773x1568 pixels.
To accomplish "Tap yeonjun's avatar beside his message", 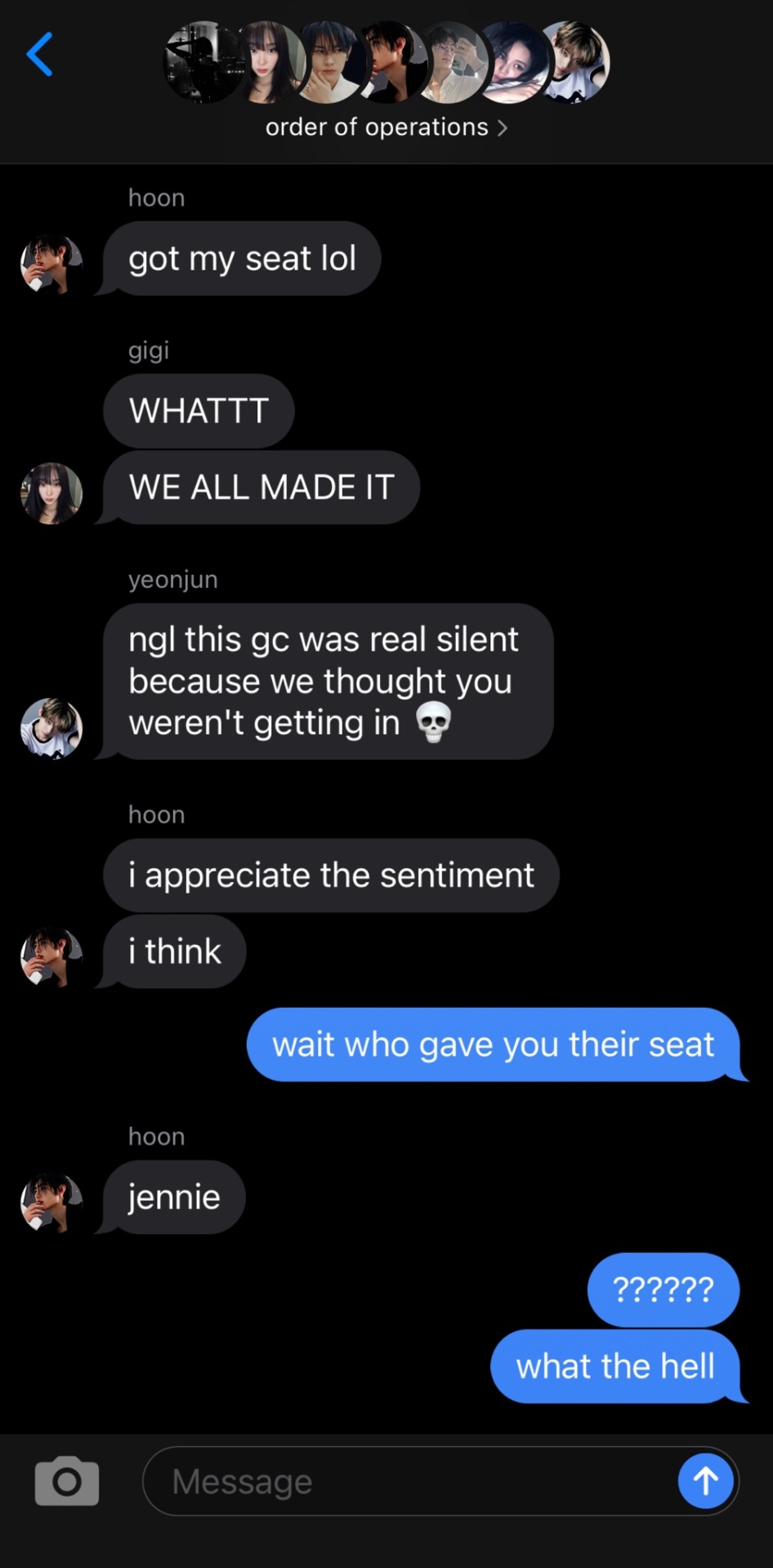I will (51, 728).
